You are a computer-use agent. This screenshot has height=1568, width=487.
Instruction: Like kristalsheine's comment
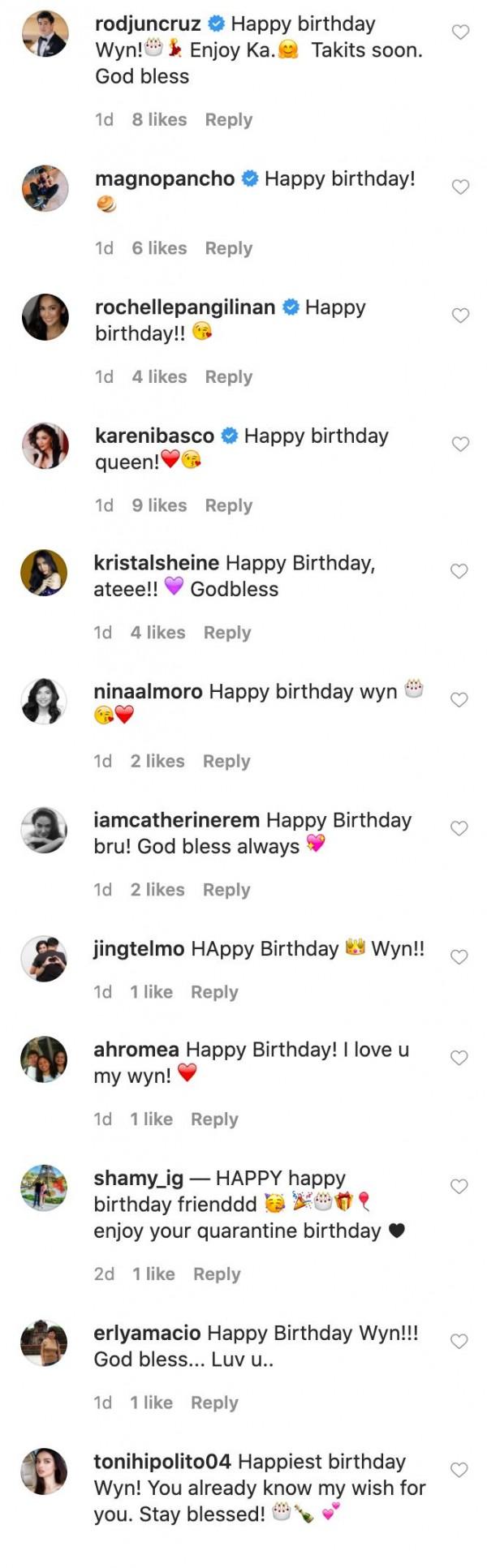coord(459,571)
